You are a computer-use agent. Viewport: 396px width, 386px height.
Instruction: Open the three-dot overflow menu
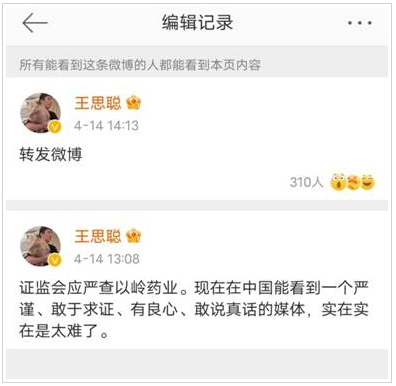[360, 23]
